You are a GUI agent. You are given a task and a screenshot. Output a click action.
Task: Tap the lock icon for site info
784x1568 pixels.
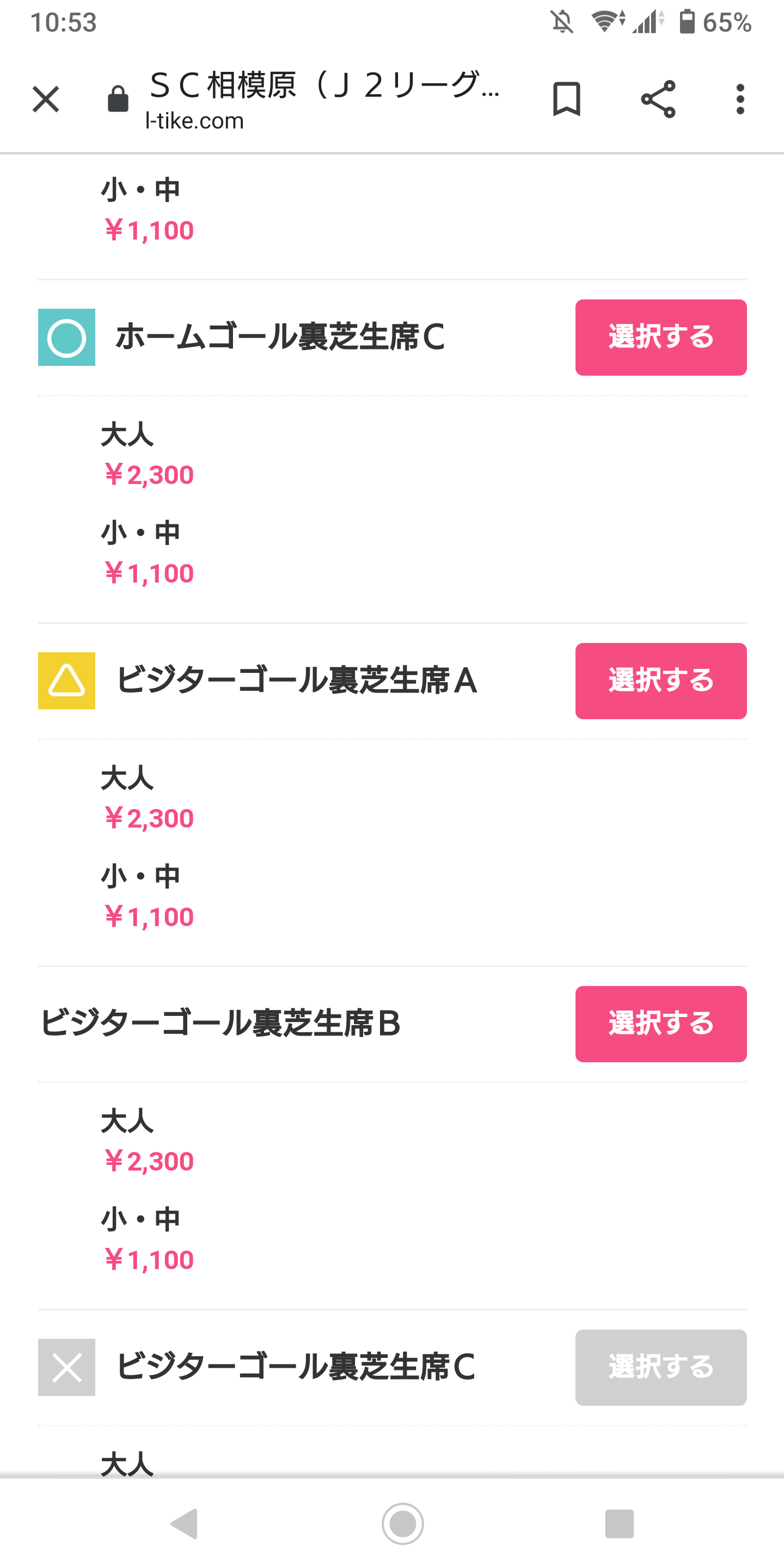click(118, 99)
